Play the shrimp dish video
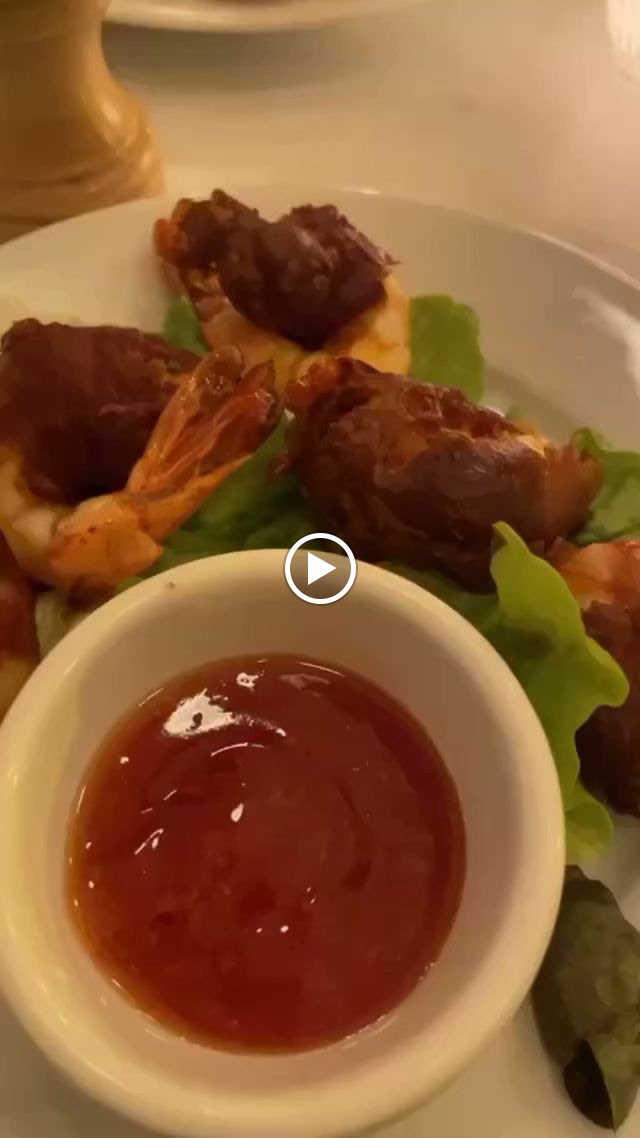This screenshot has width=640, height=1138. tap(320, 569)
